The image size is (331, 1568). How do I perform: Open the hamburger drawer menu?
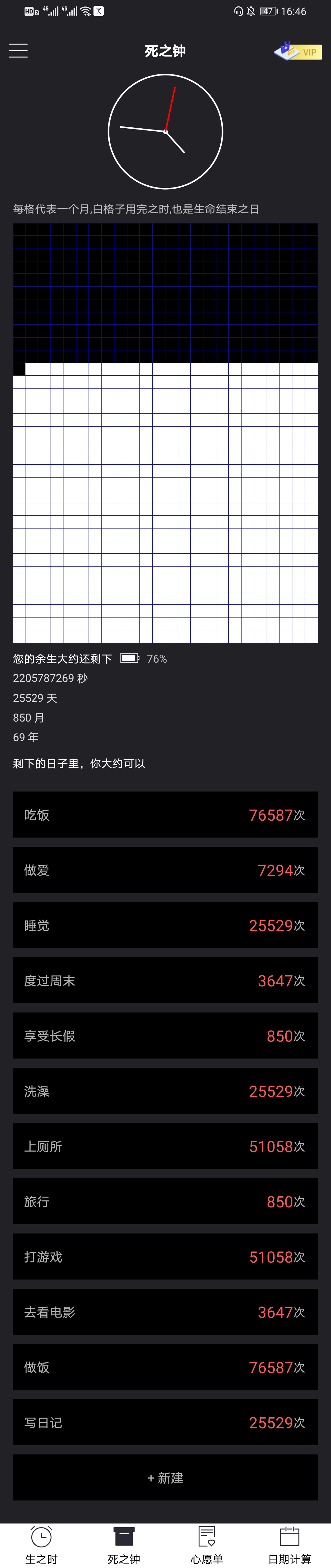click(x=18, y=51)
